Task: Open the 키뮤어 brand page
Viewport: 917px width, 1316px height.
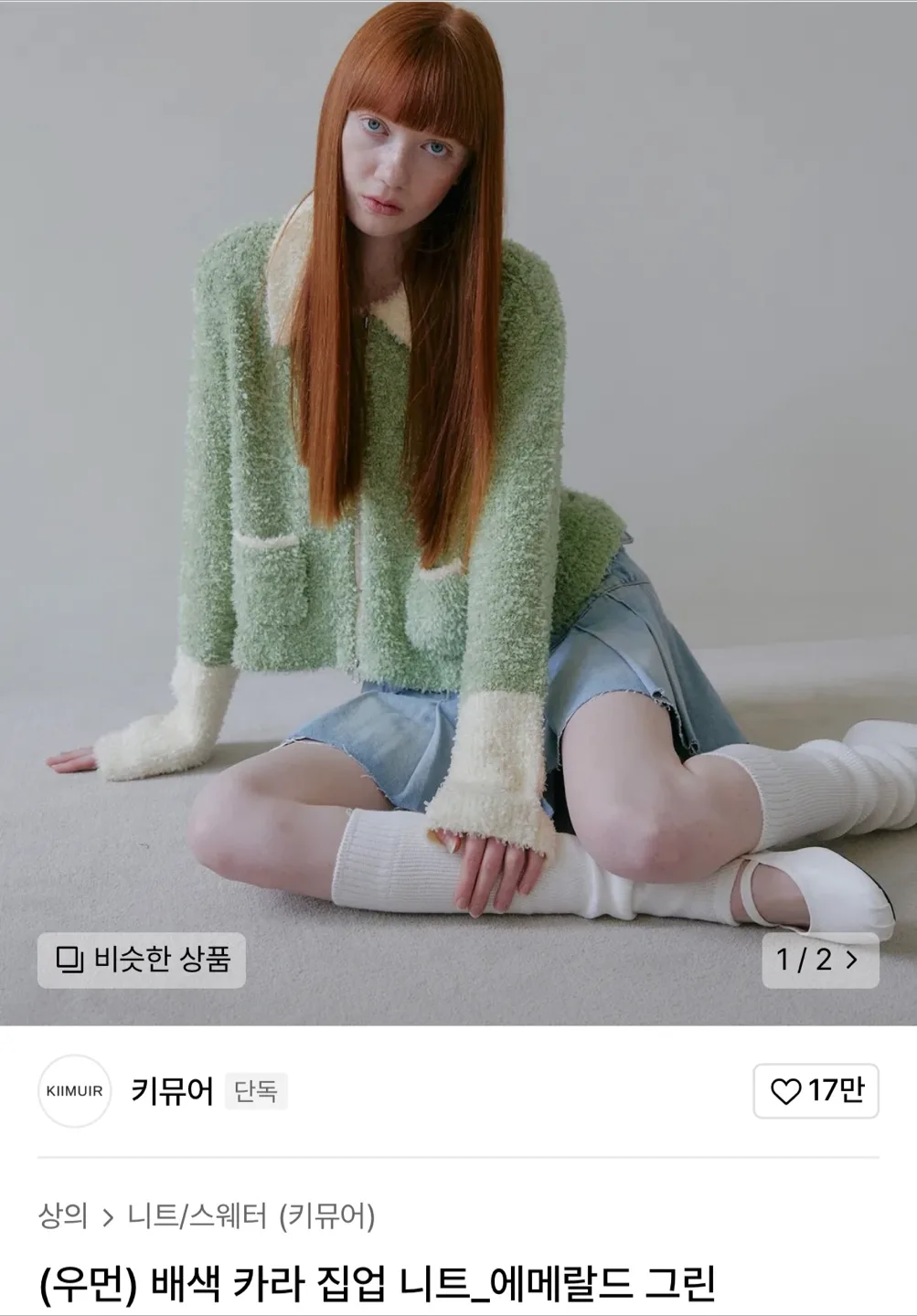Action: coord(172,1091)
